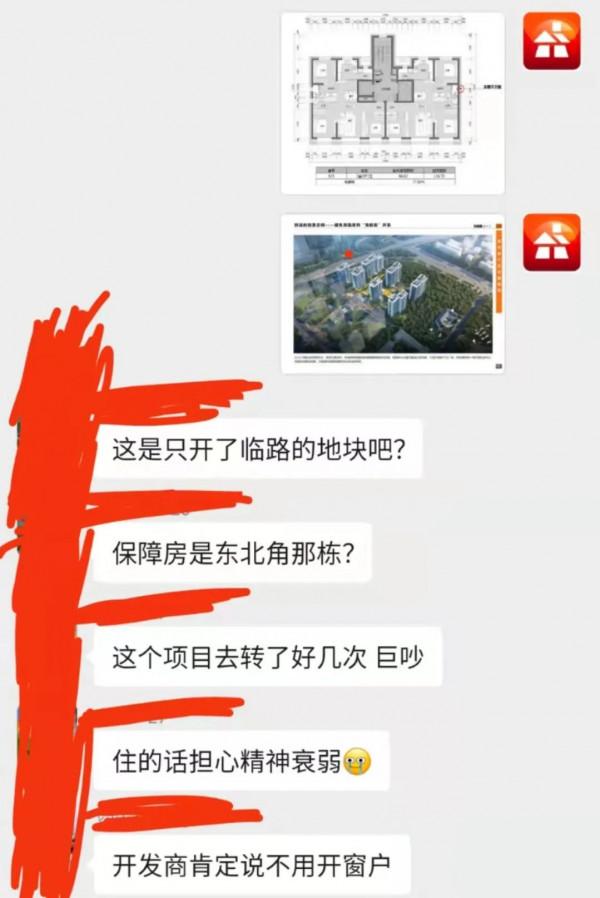The image size is (600, 898).
Task: Tap the sender avatar beside the floor plan
Action: [551, 41]
